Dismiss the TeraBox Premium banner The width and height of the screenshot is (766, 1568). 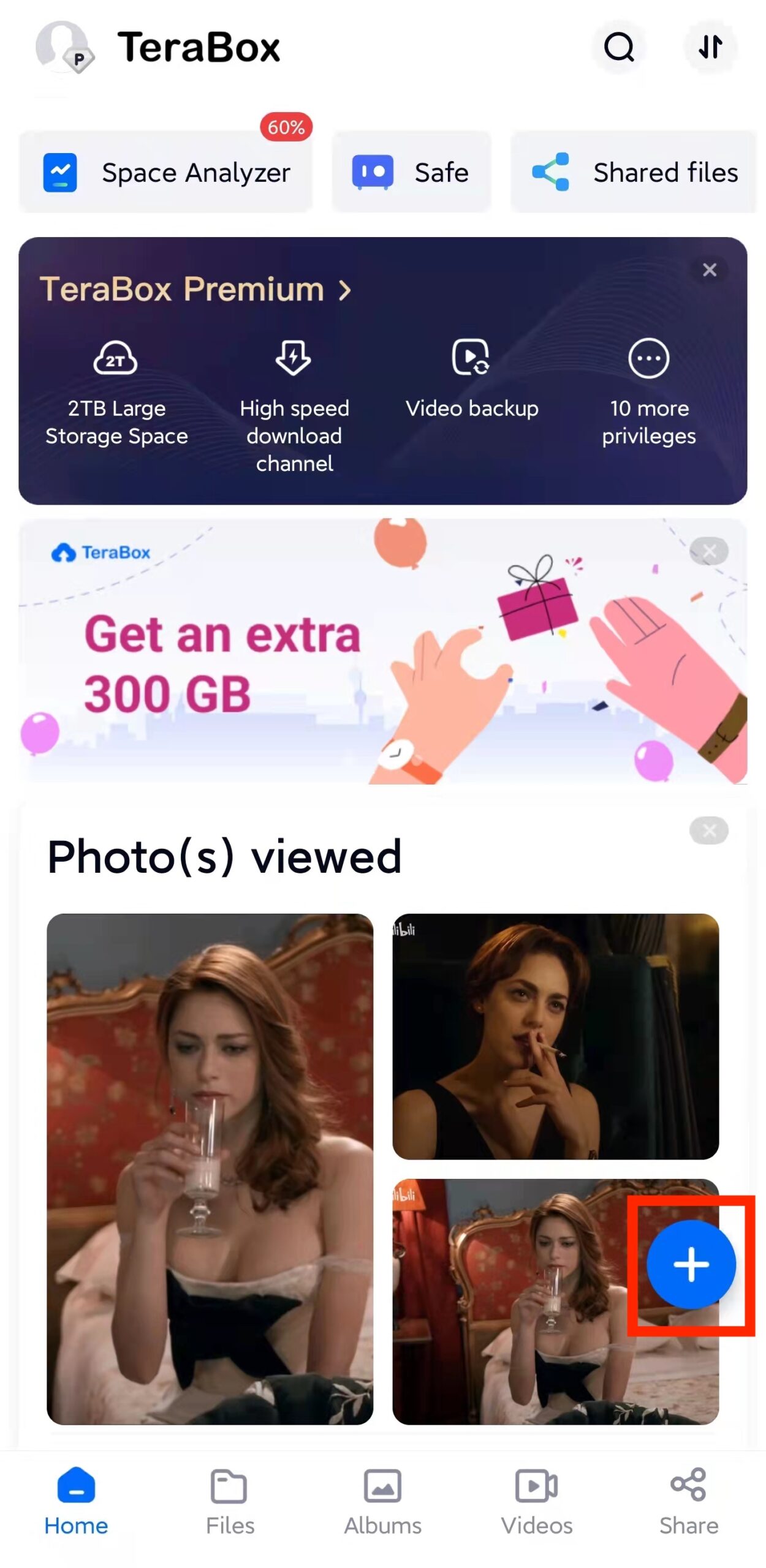[709, 270]
